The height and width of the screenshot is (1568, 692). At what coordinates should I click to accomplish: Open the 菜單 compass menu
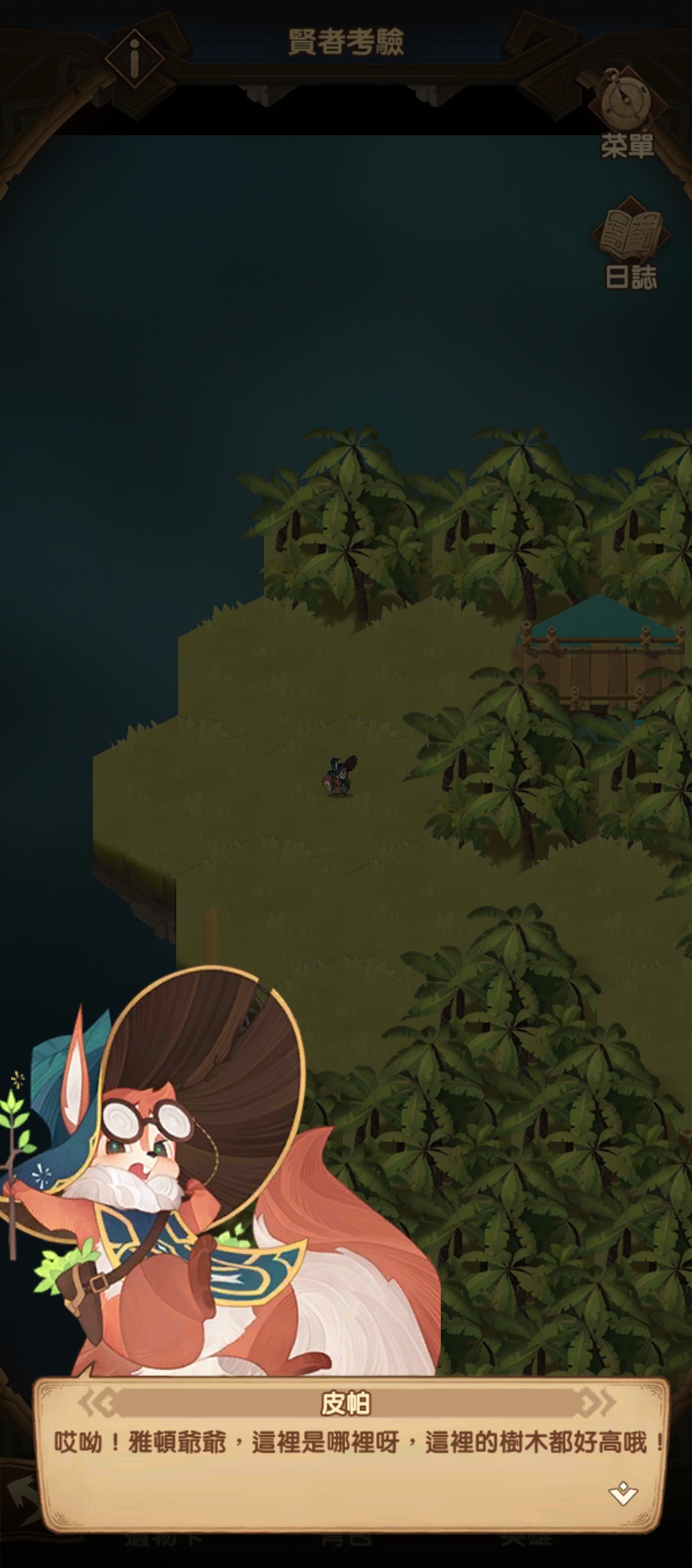click(626, 113)
